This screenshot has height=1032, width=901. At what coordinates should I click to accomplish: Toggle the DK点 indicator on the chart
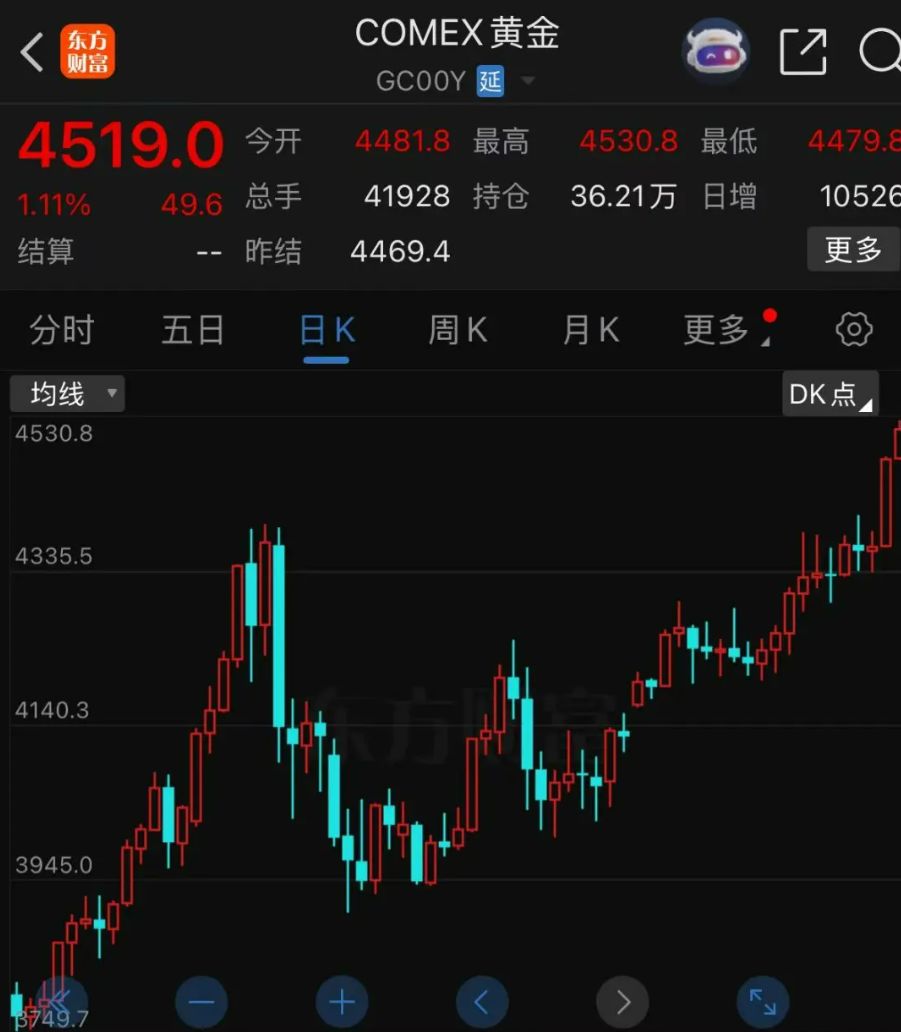pyautogui.click(x=829, y=394)
